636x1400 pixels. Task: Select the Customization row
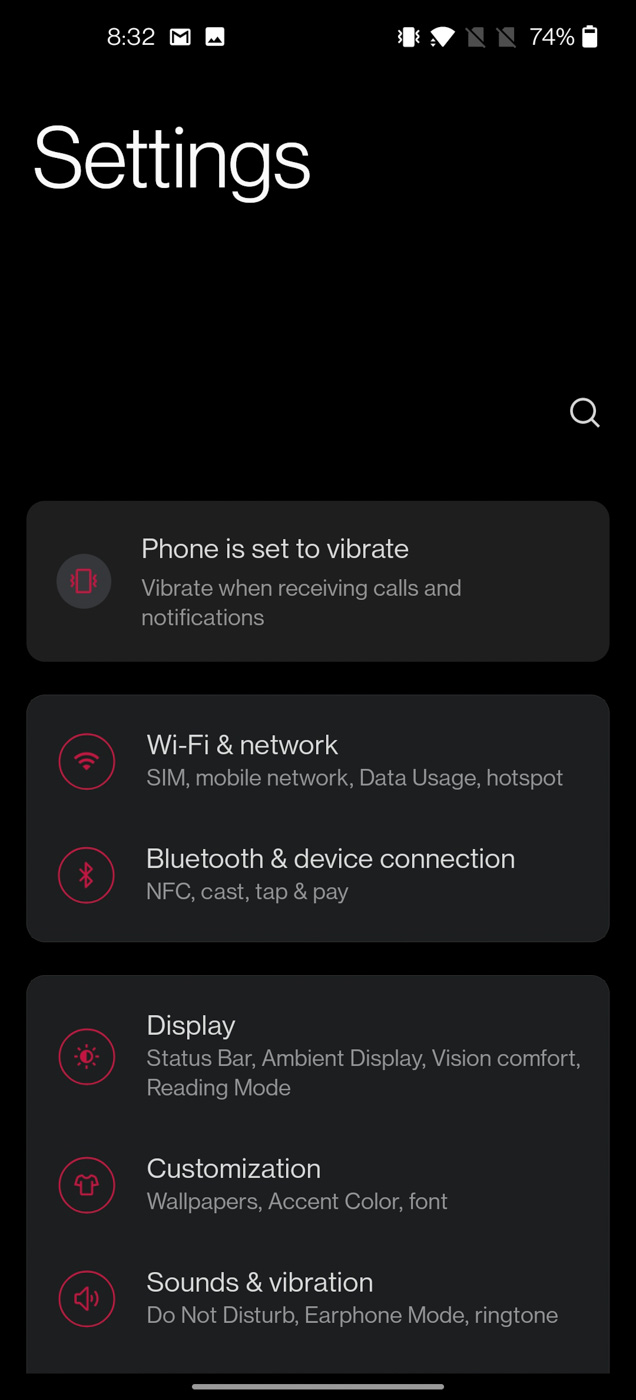[317, 1184]
